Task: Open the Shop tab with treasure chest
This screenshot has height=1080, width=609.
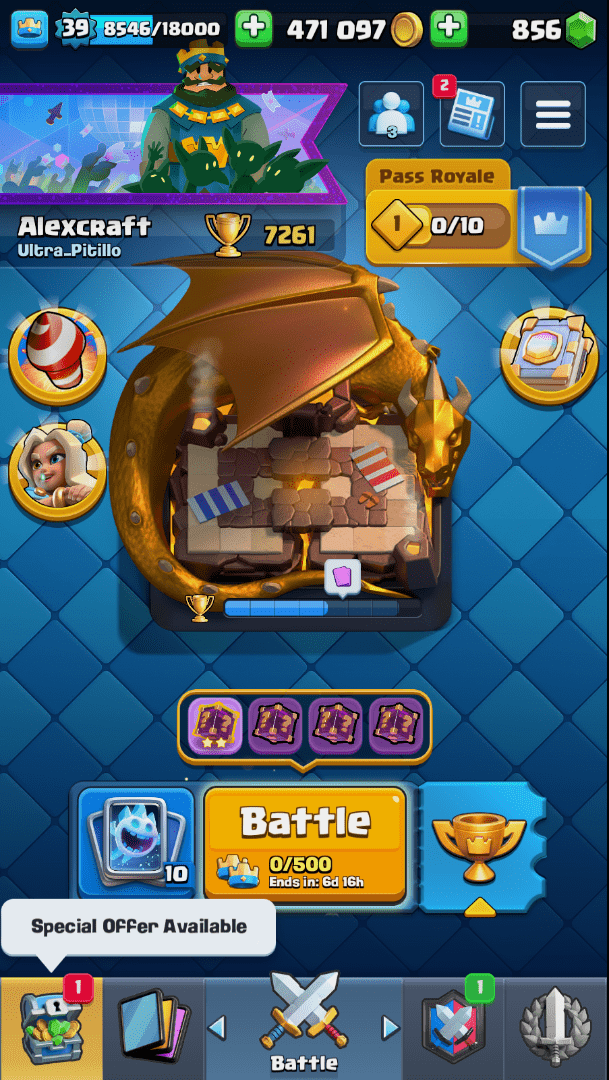Action: pos(50,1030)
